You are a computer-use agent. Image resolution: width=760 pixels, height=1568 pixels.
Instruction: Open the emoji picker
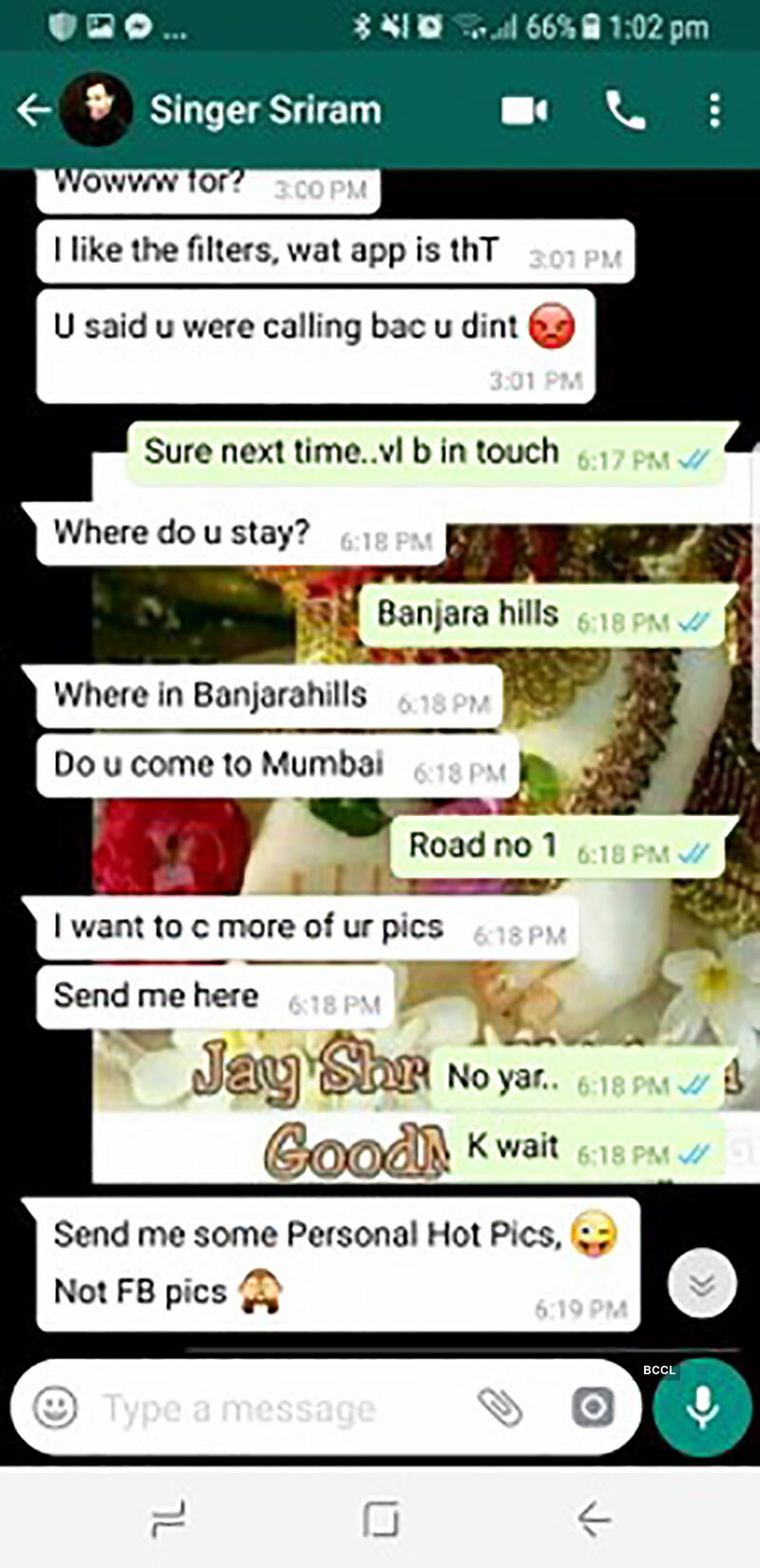pos(55,1407)
